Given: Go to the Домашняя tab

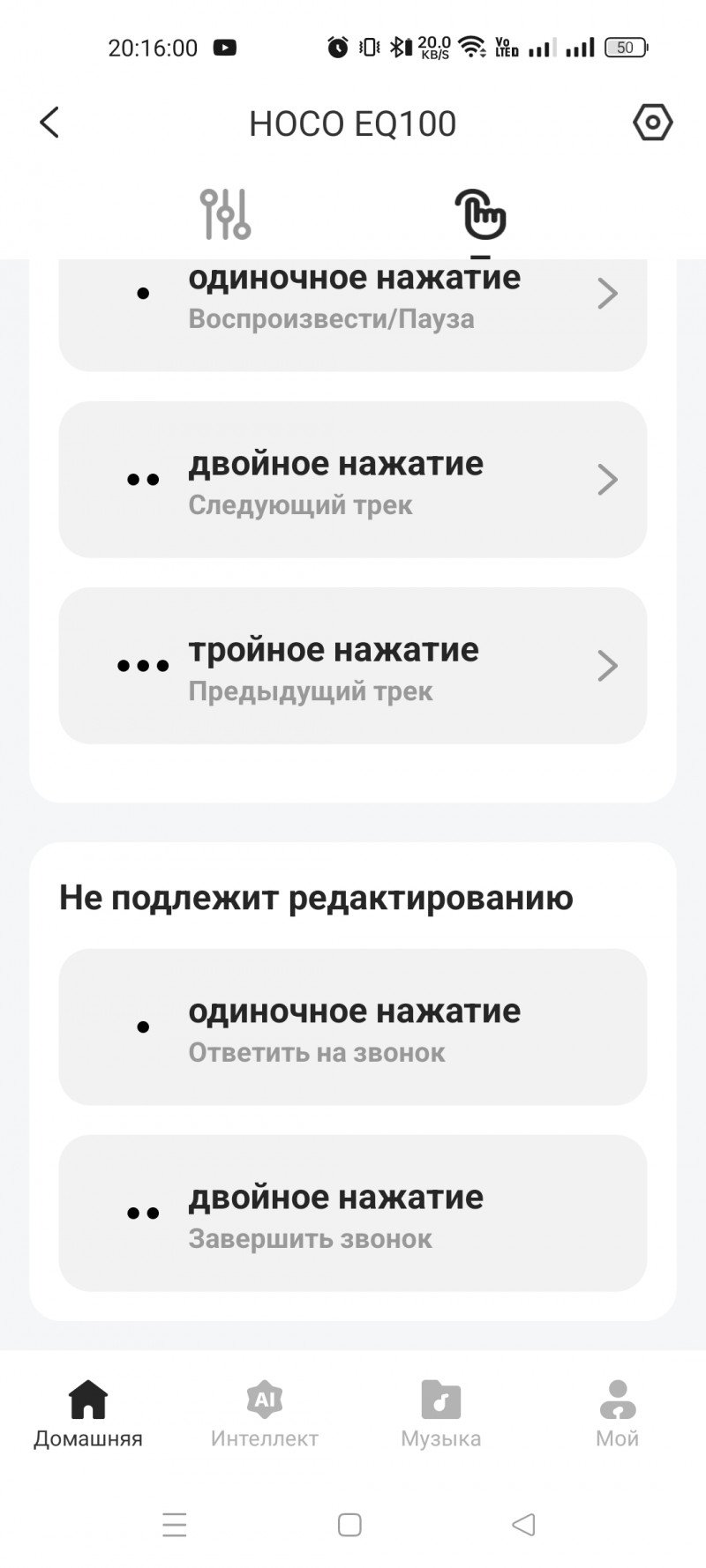Looking at the screenshot, I should click(x=88, y=1413).
